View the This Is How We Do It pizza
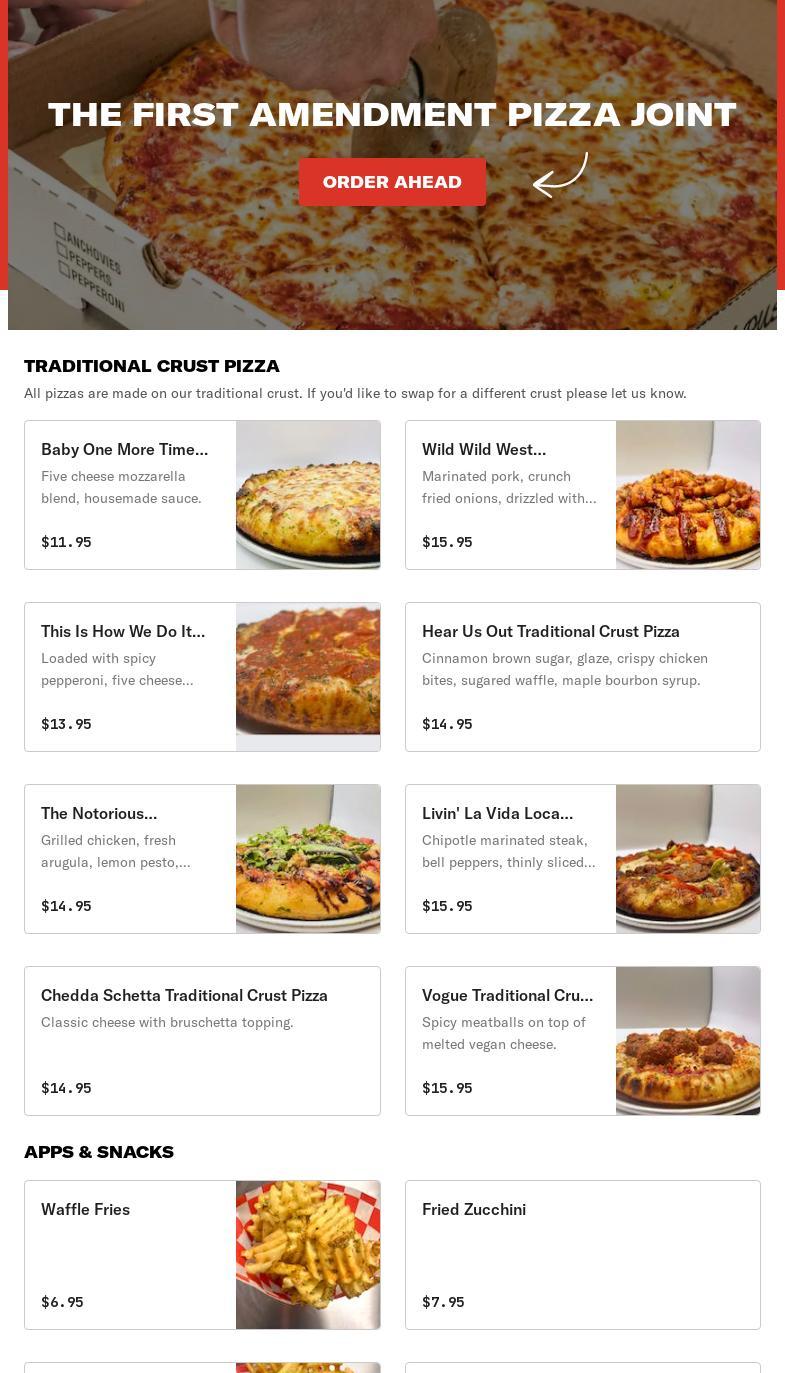This screenshot has height=1373, width=785. 202,677
